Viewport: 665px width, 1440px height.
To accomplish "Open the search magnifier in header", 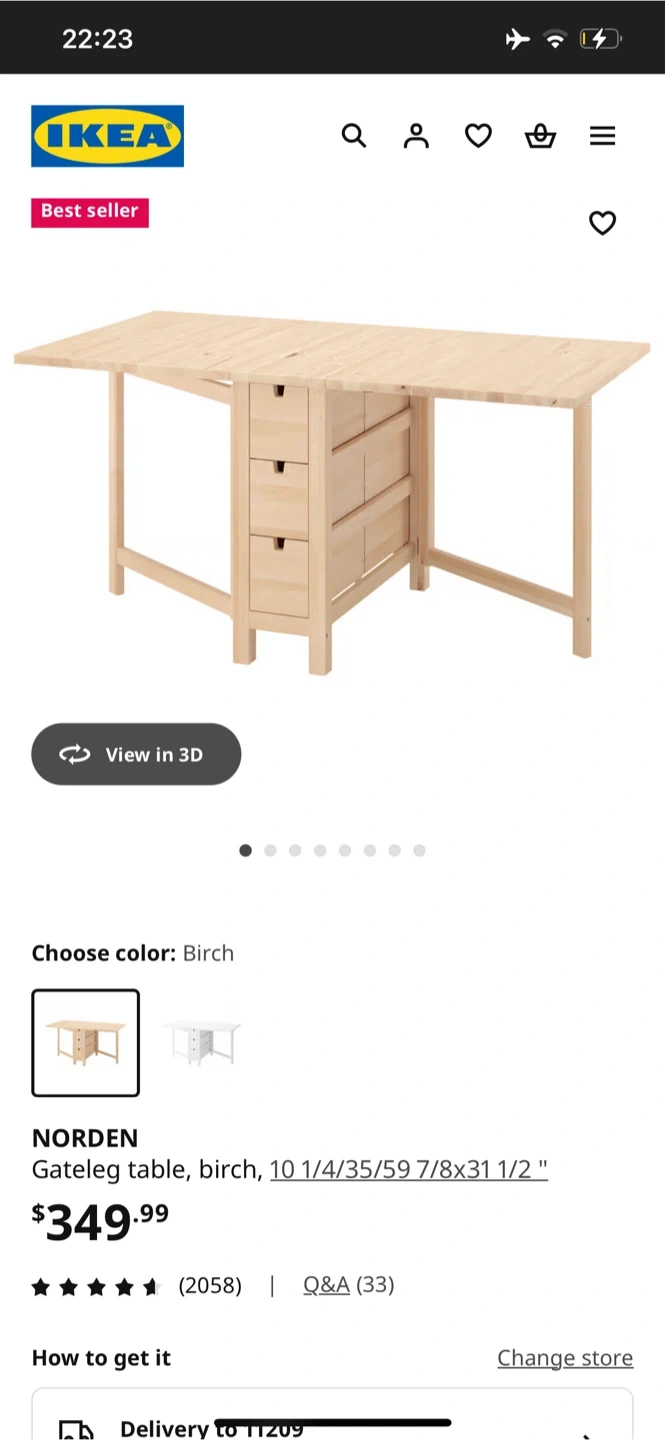I will tap(354, 136).
